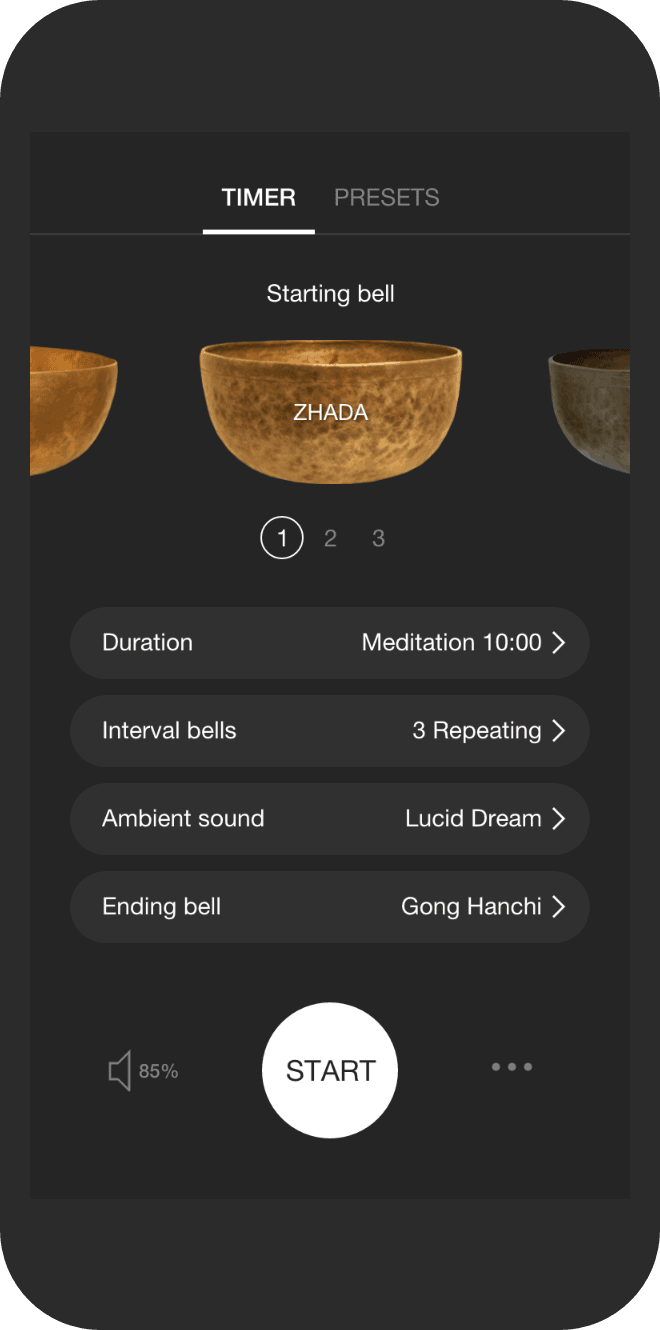660x1330 pixels.
Task: Start the meditation timer
Action: coord(330,1071)
